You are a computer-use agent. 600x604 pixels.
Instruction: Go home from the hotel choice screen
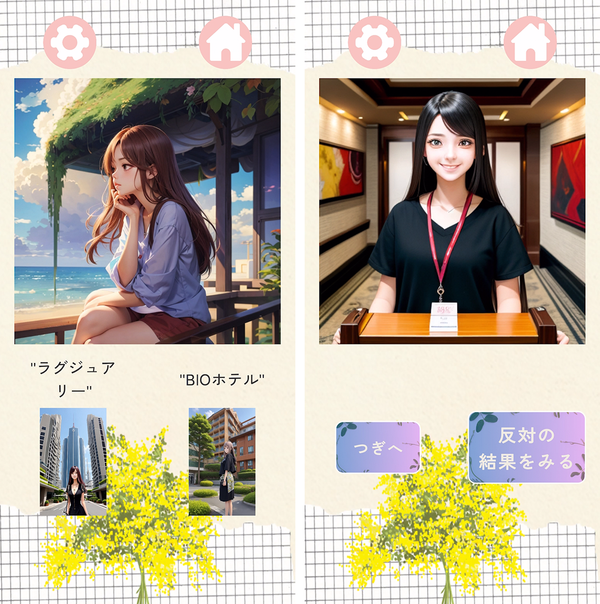[225, 42]
